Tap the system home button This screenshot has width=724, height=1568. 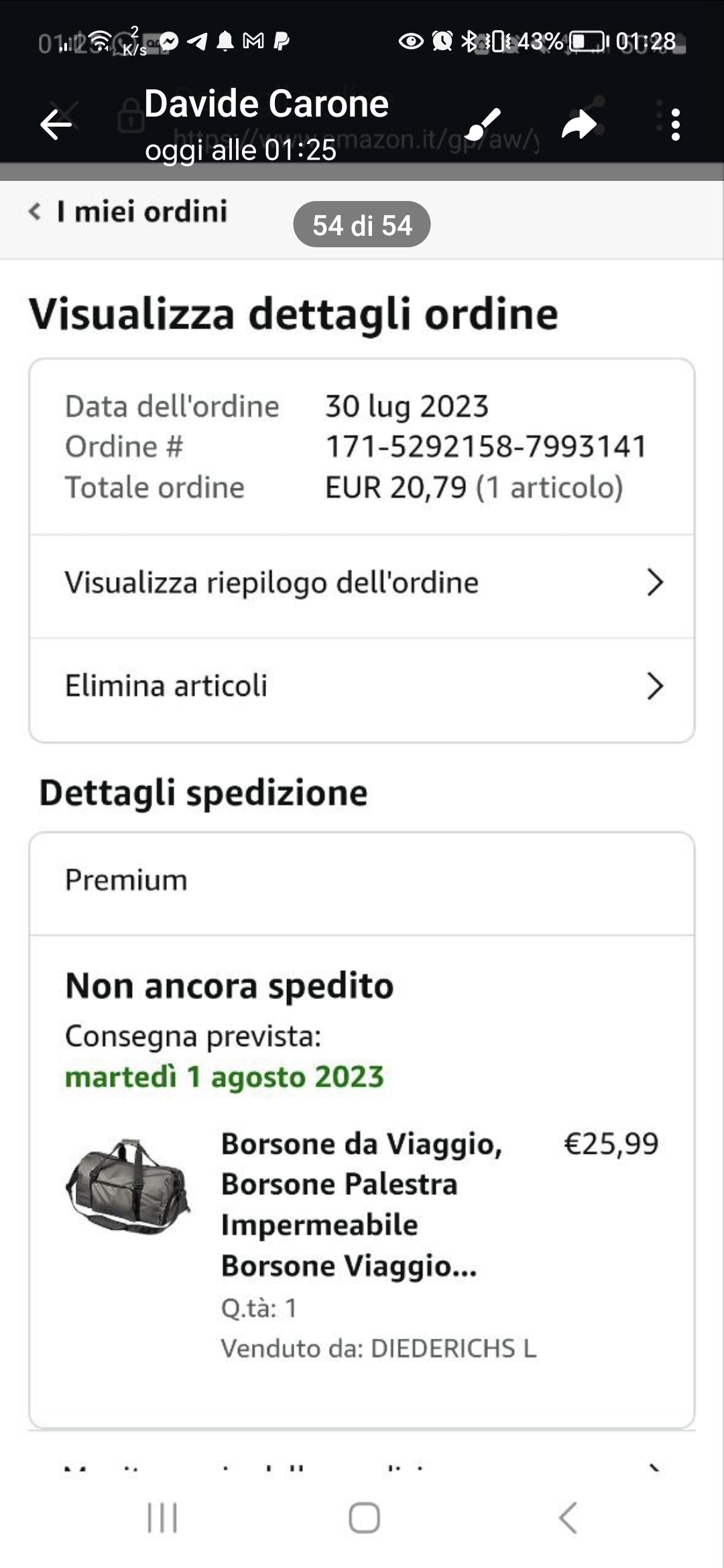click(x=364, y=1518)
